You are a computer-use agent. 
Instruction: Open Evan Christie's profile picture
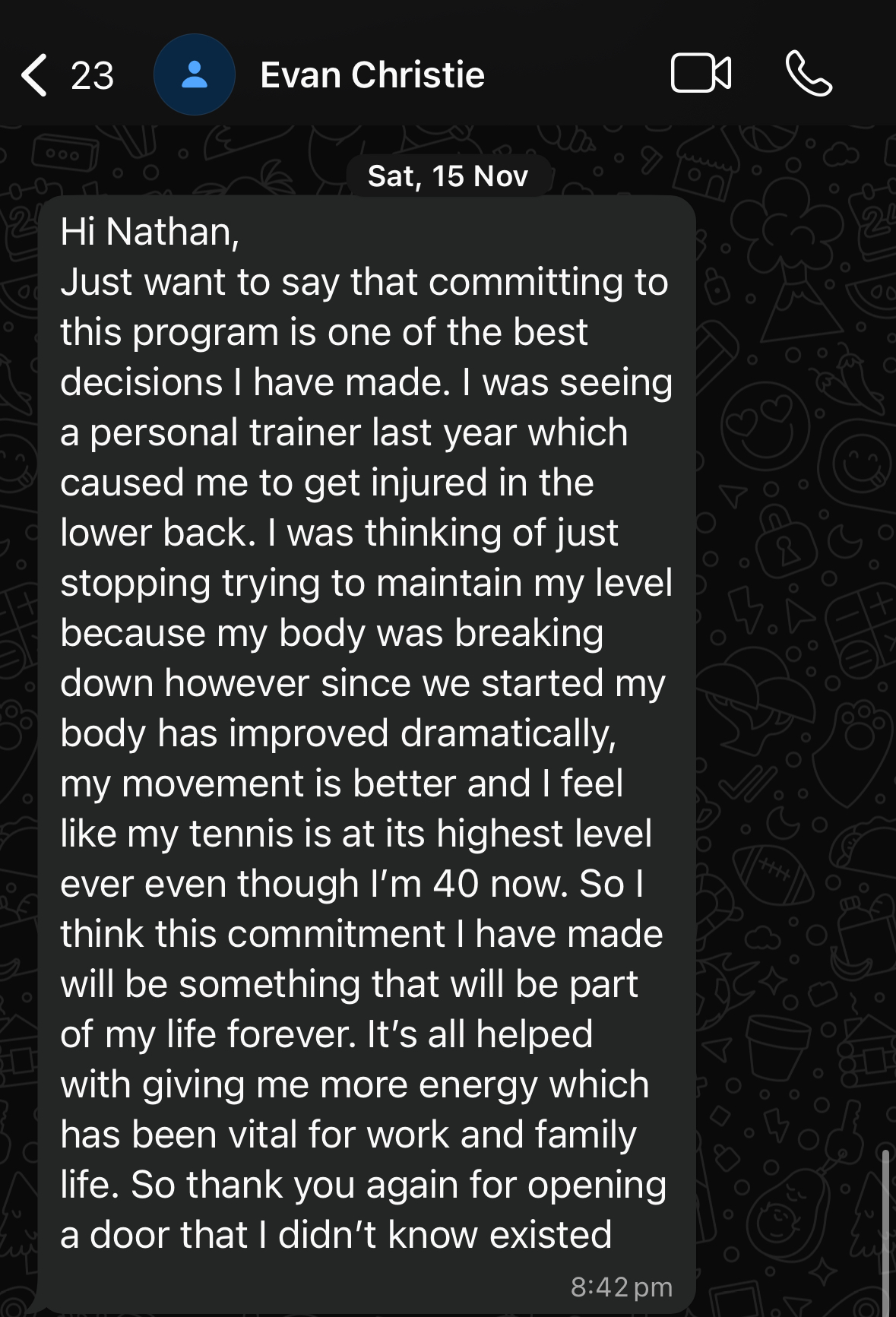(195, 75)
